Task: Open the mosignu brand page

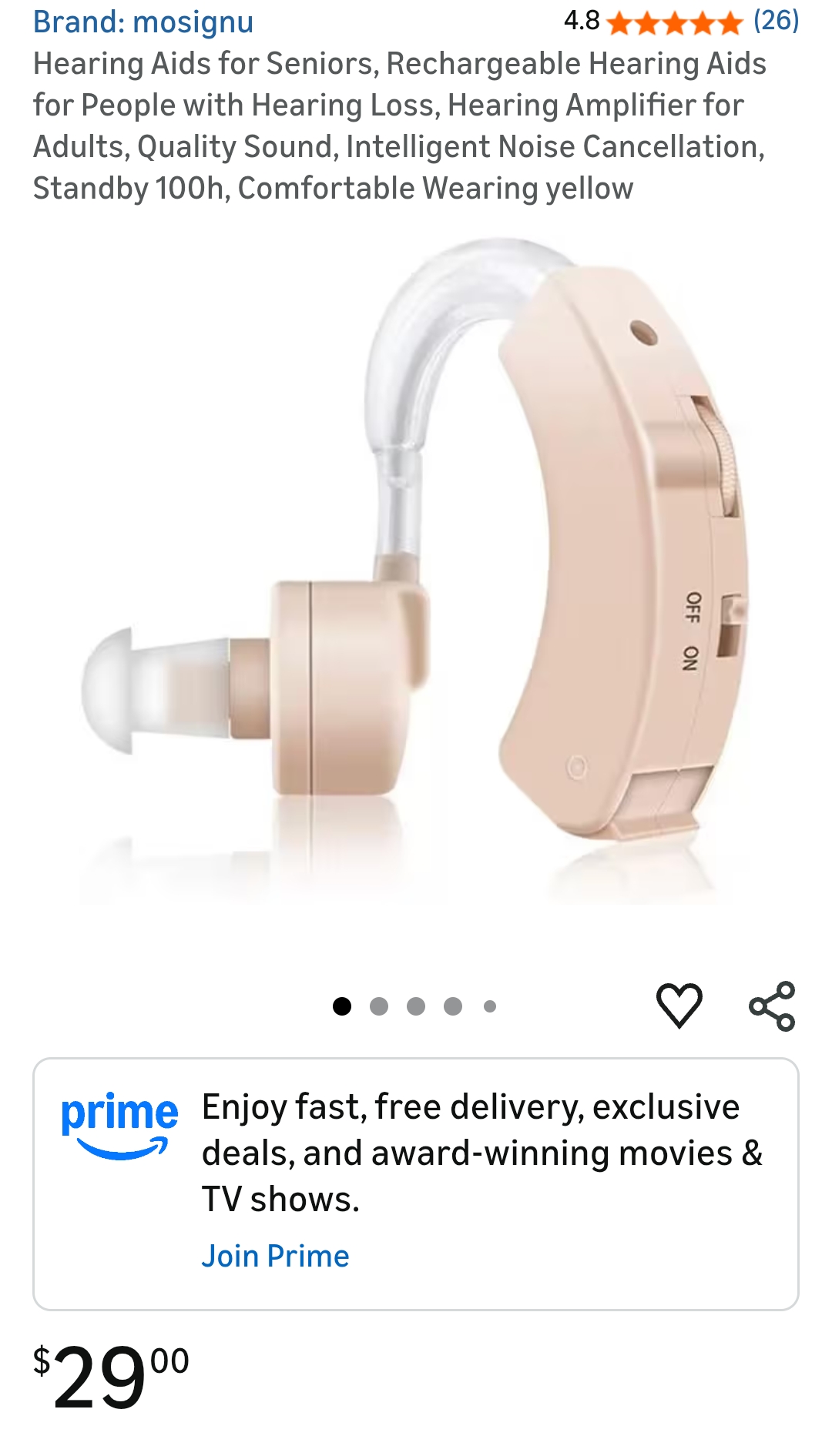Action: click(143, 22)
